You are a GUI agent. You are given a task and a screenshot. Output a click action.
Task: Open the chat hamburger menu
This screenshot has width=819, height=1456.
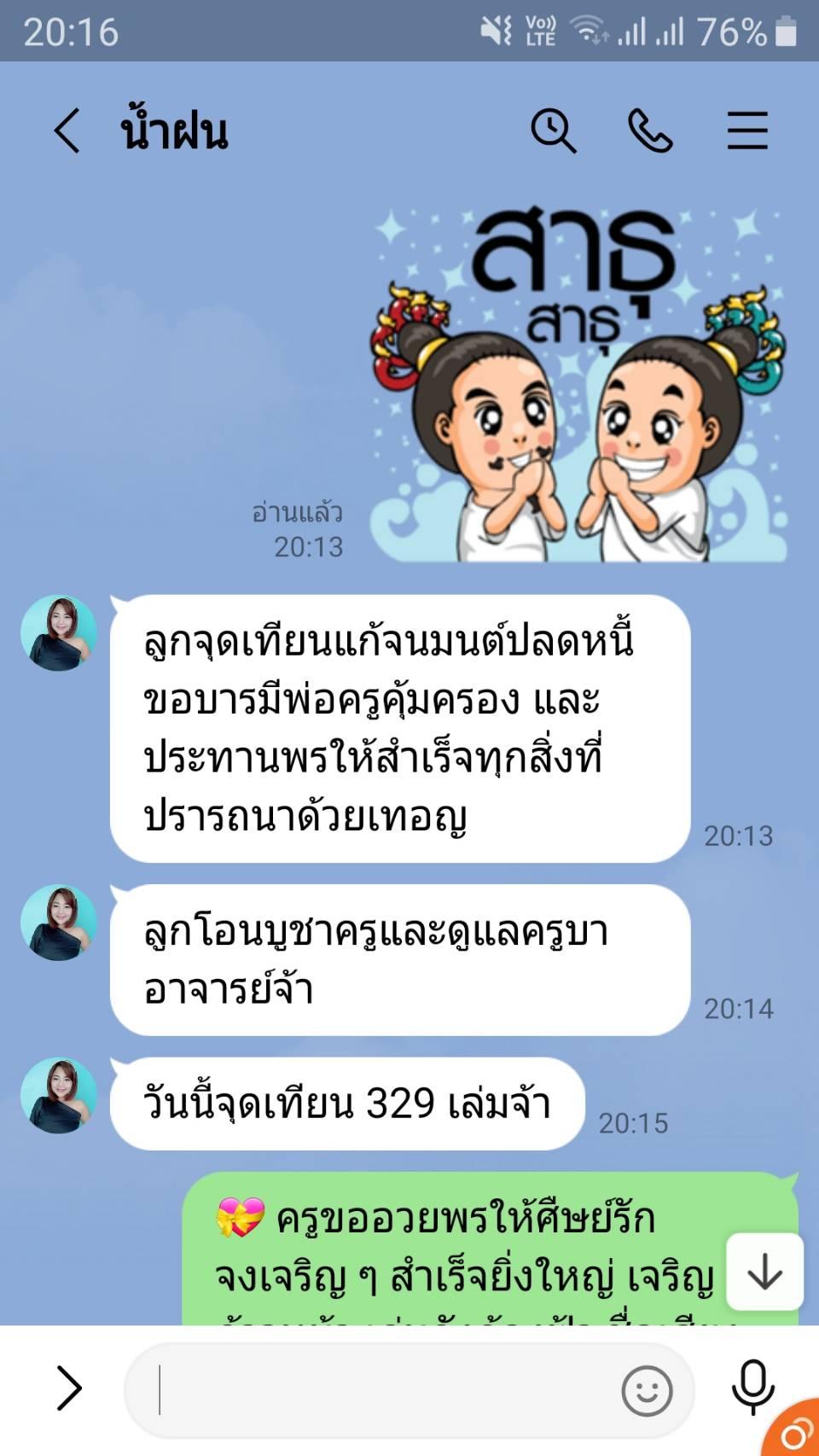point(747,131)
